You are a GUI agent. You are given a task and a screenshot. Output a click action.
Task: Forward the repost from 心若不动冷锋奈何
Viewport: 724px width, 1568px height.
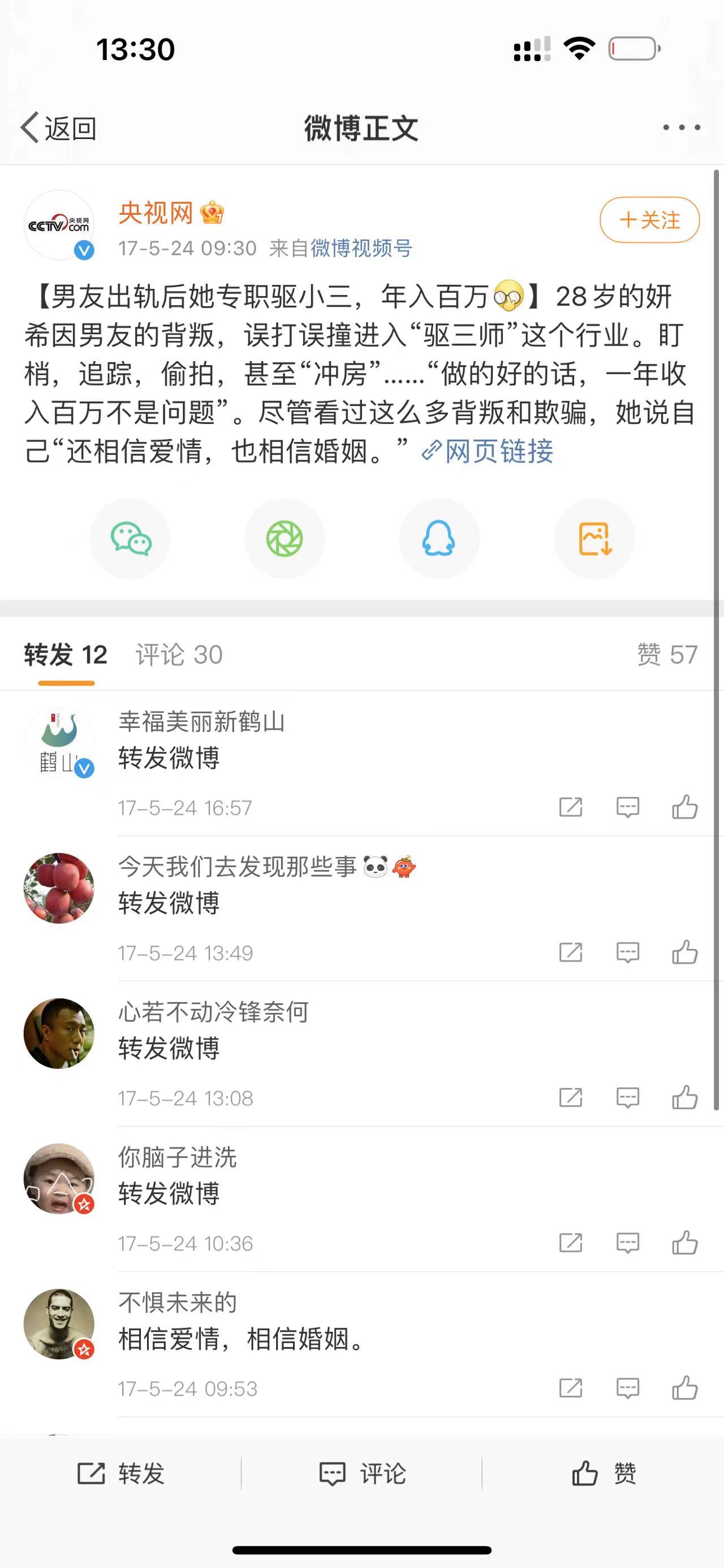pos(571,1098)
